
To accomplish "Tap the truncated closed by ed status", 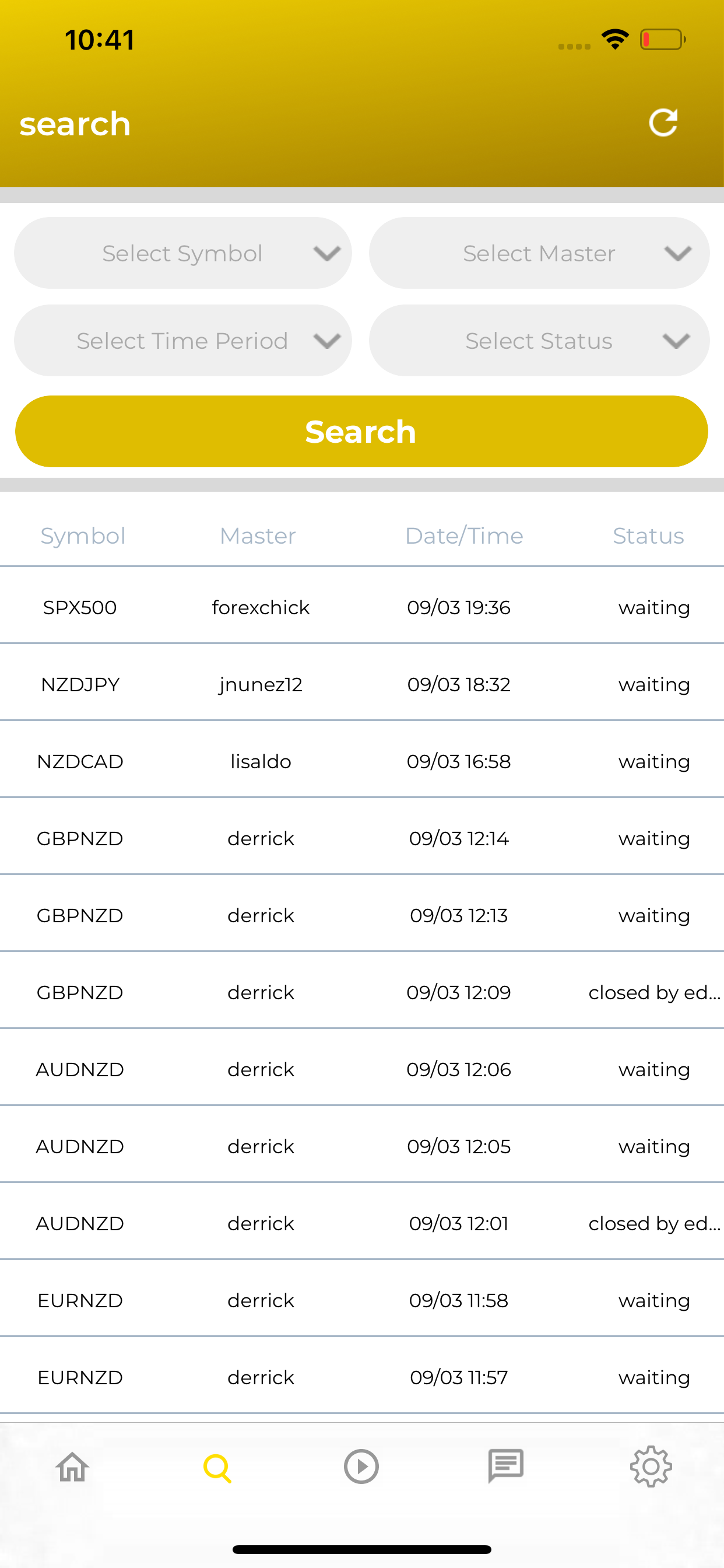I will 653,992.
